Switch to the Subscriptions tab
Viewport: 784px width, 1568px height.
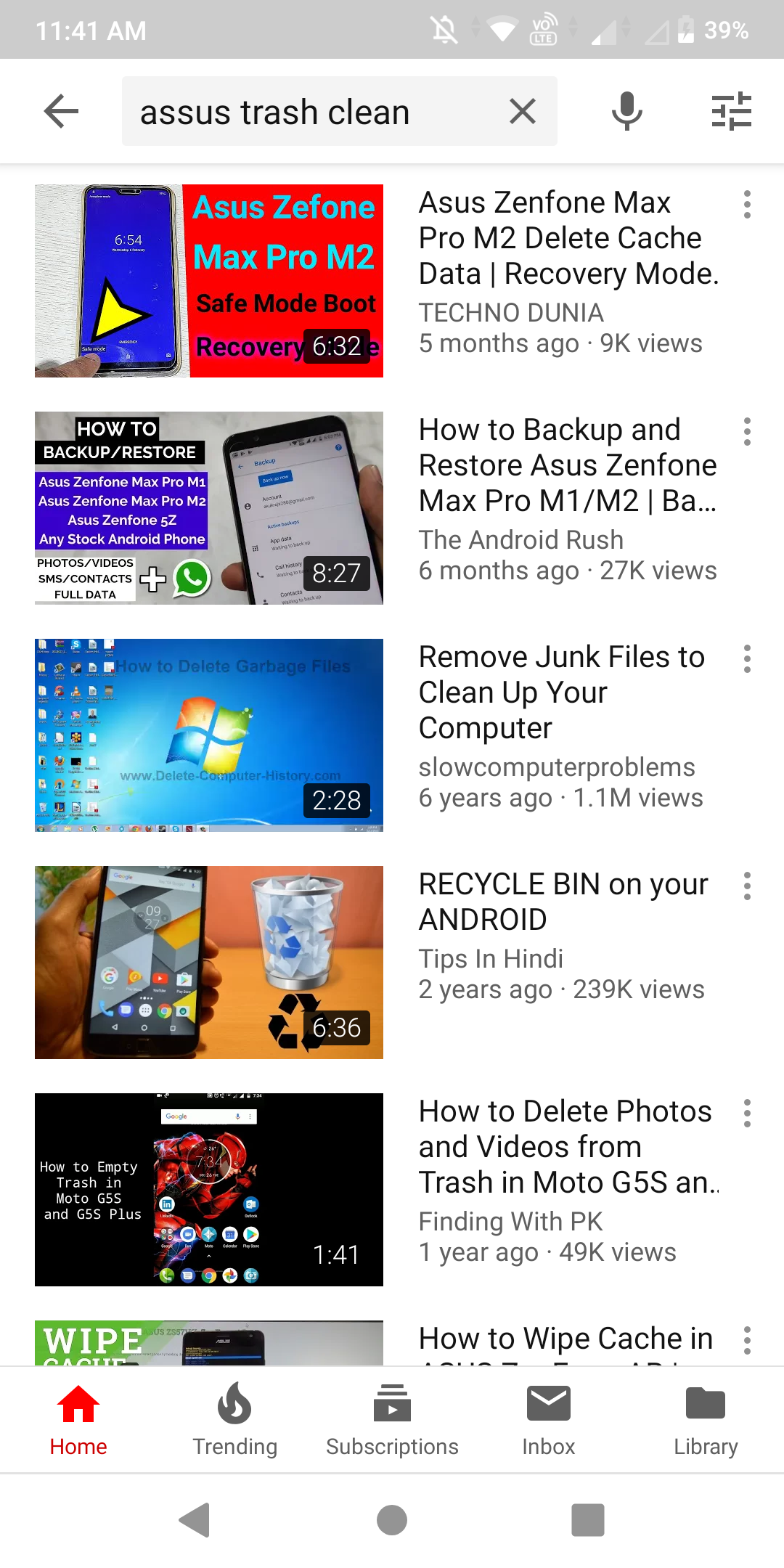(392, 1420)
